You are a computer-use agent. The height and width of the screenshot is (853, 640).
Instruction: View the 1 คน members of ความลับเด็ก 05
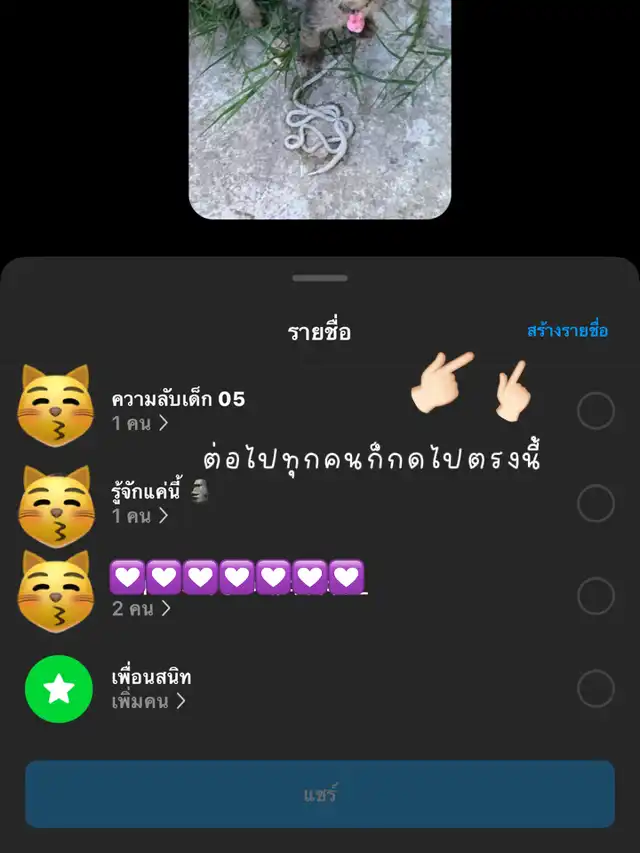(140, 423)
